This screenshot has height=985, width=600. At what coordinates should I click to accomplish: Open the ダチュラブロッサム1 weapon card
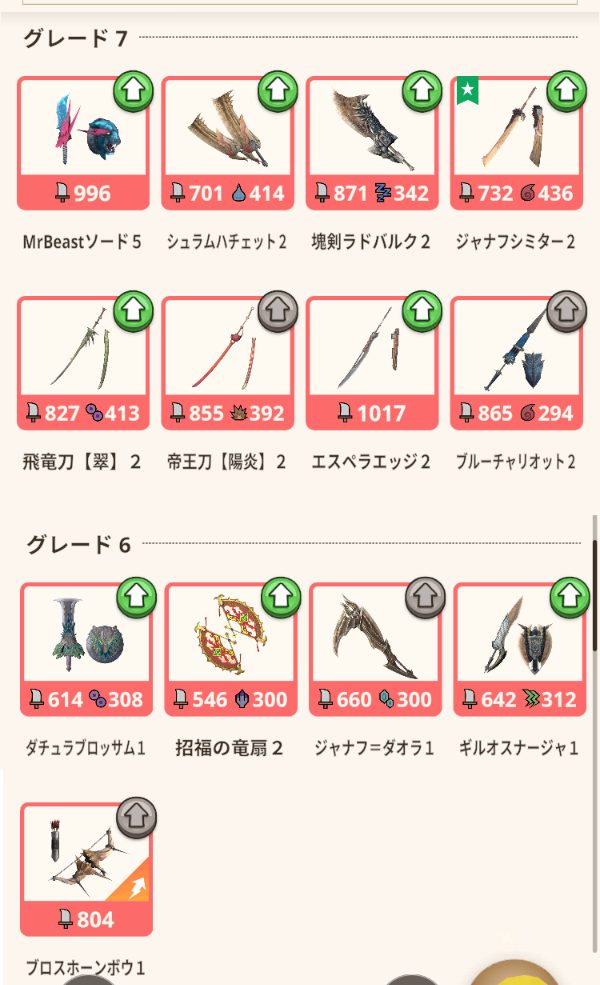[x=86, y=649]
